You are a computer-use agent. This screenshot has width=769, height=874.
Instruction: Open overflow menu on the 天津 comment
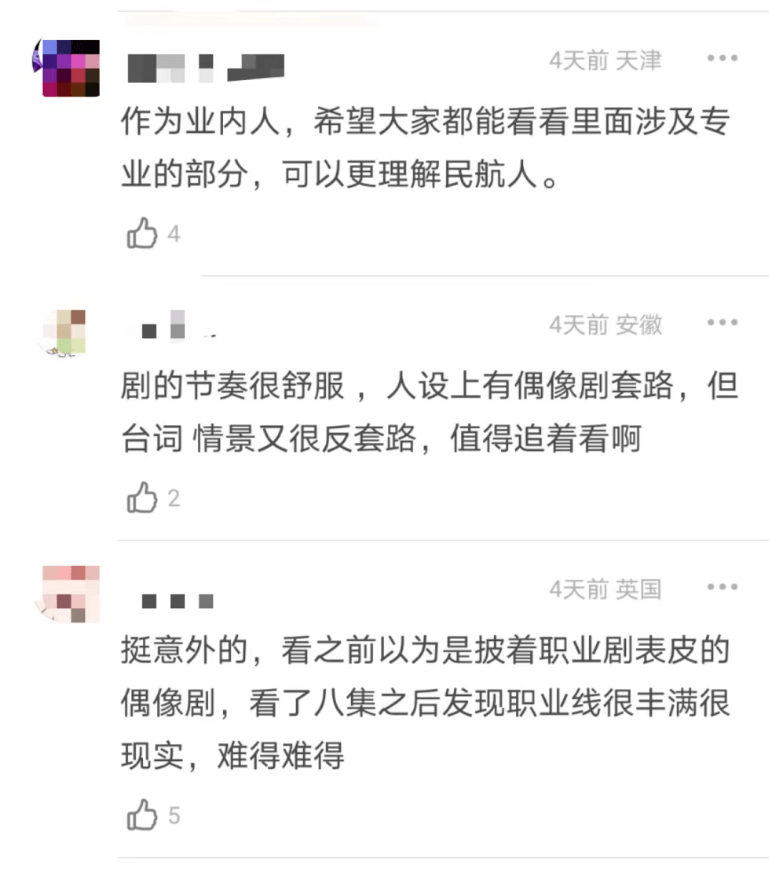(x=722, y=59)
